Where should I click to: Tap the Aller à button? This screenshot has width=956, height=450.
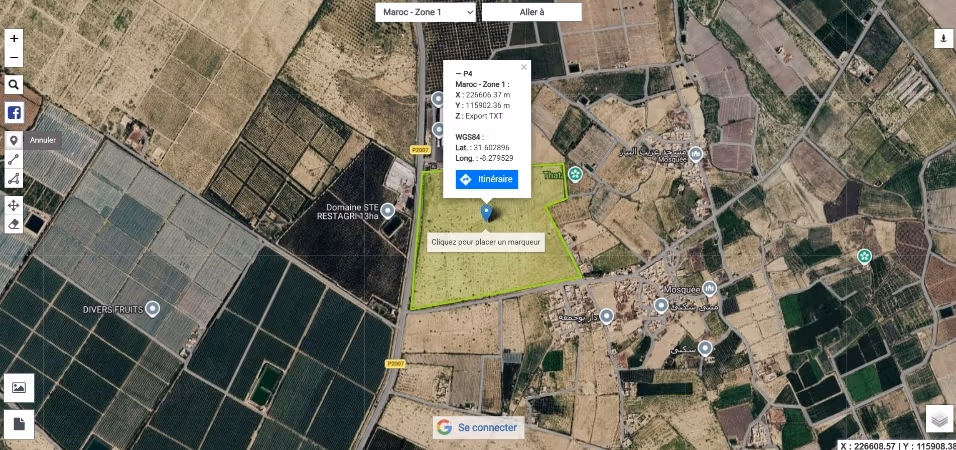tap(532, 12)
